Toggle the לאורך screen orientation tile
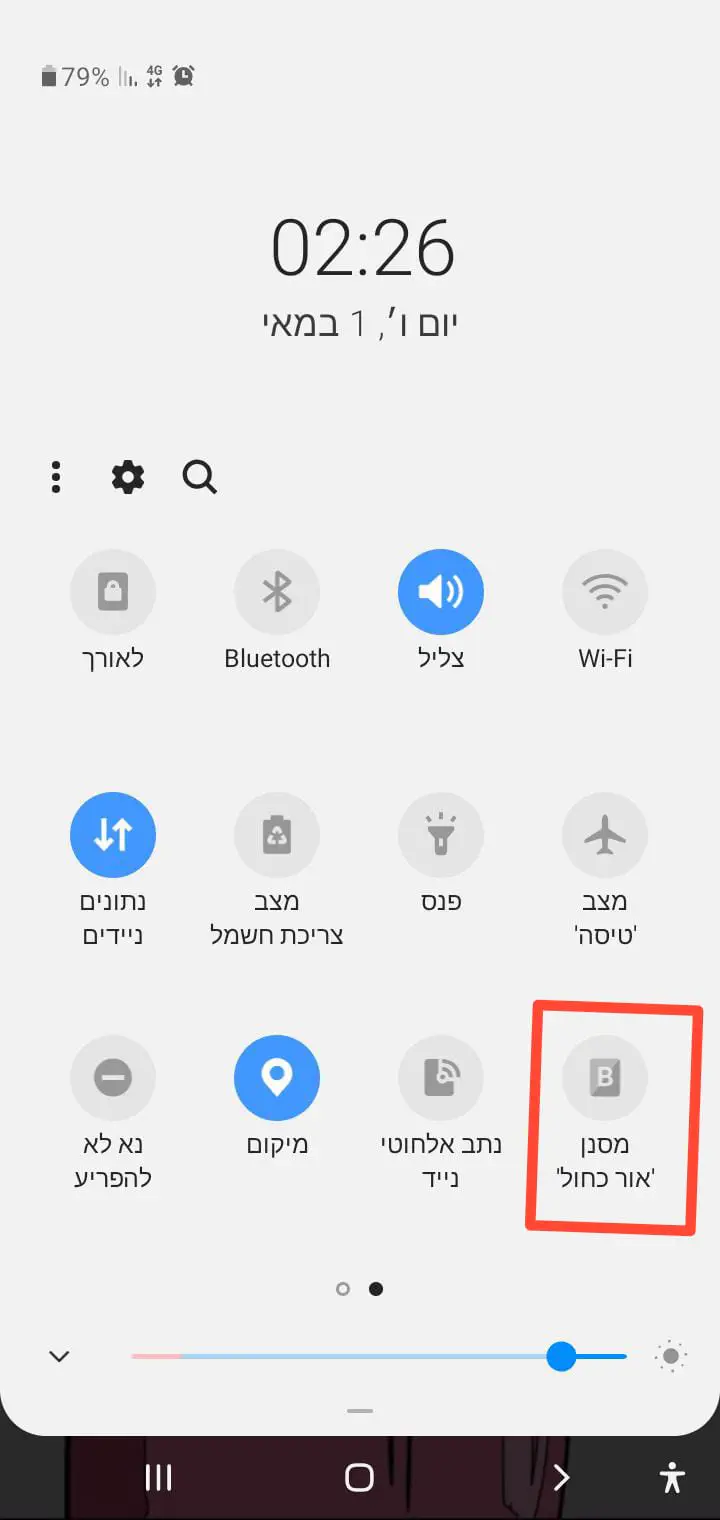 (113, 592)
